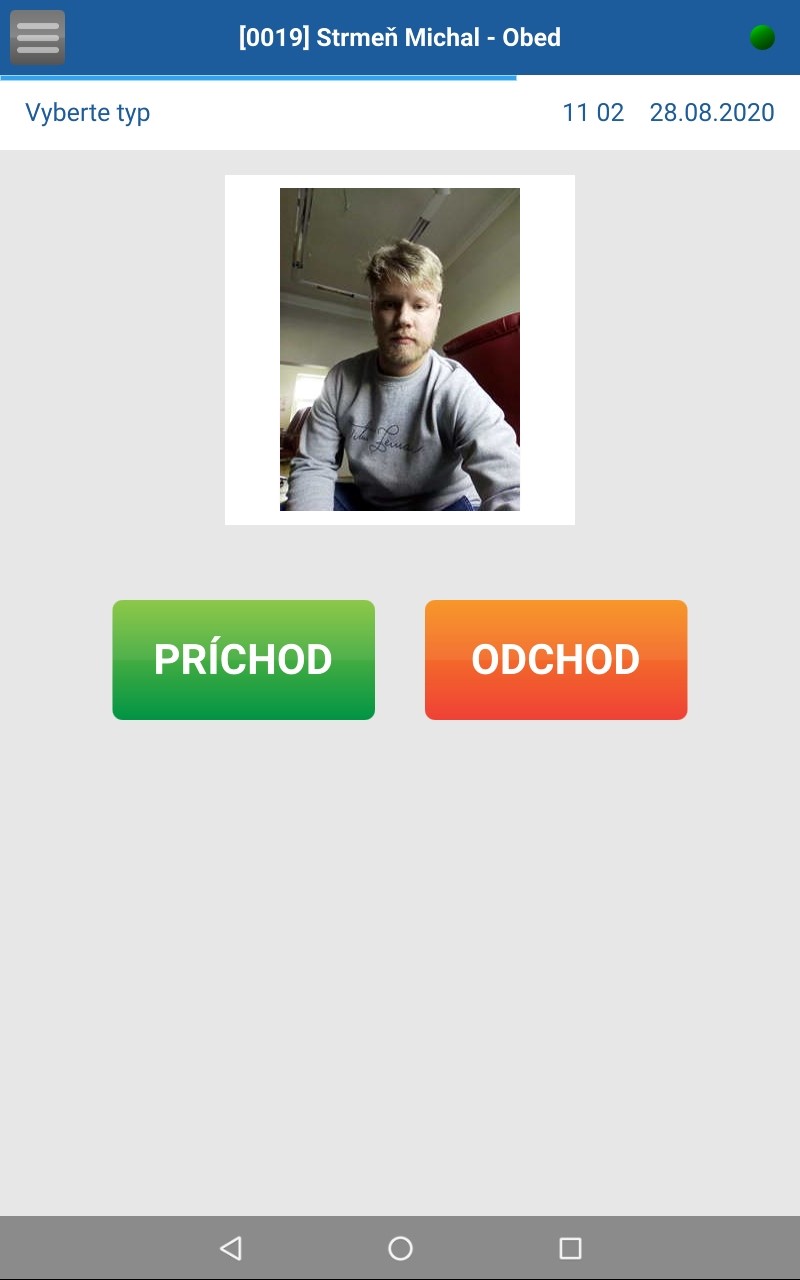Tap the displayed time 11 02

click(593, 113)
